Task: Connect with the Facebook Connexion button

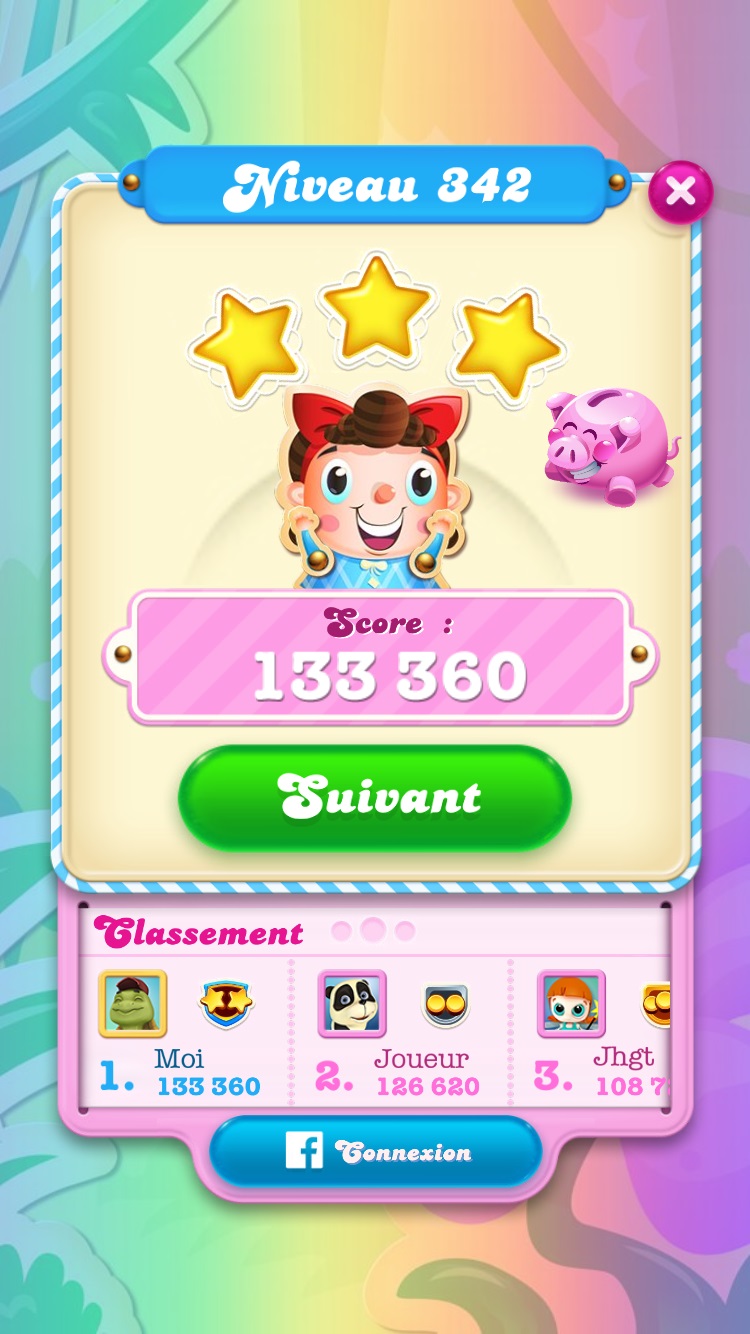Action: point(375,1152)
